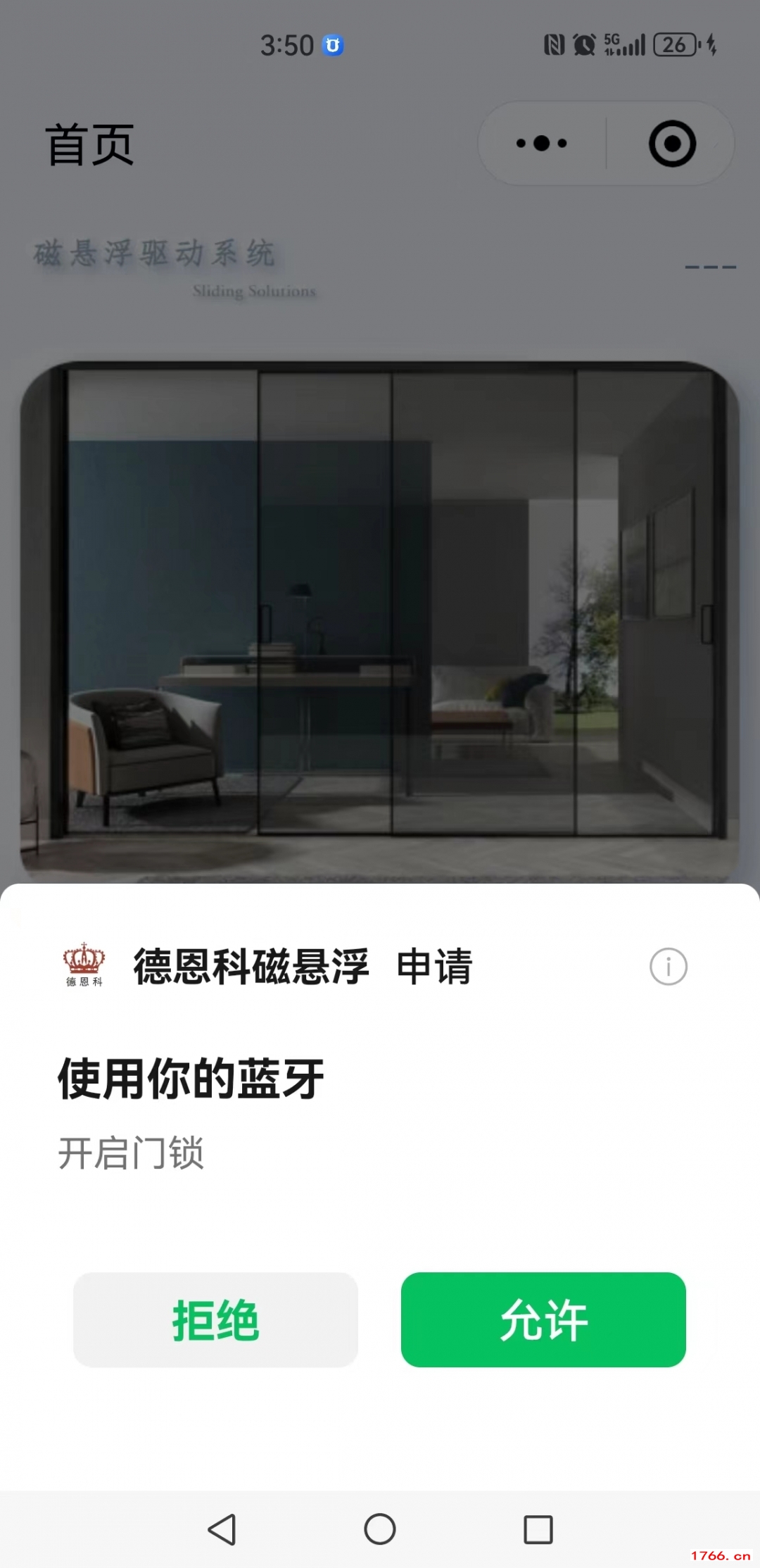This screenshot has width=760, height=1568.
Task: Close the mini program via circle icon
Action: point(672,144)
